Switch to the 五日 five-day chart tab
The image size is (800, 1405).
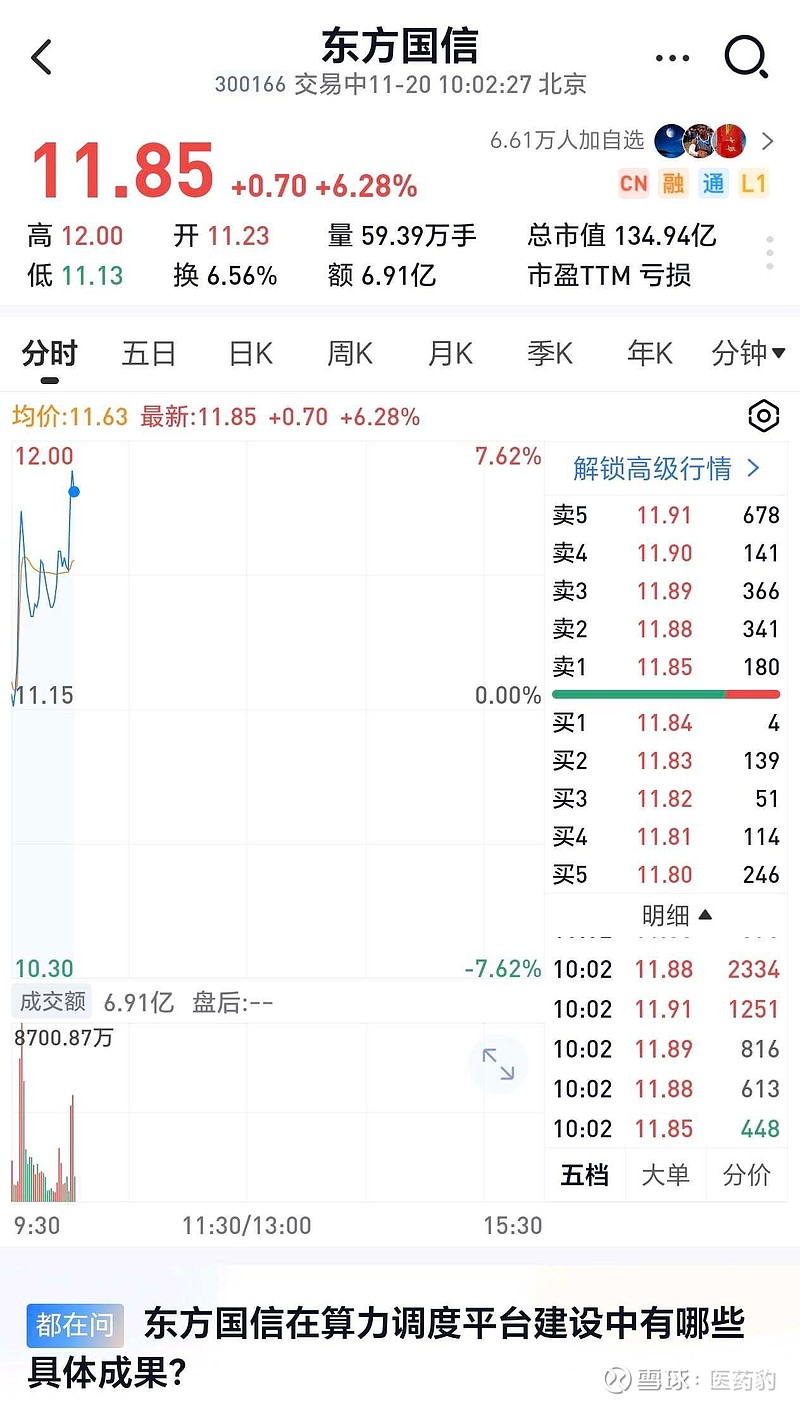[148, 353]
